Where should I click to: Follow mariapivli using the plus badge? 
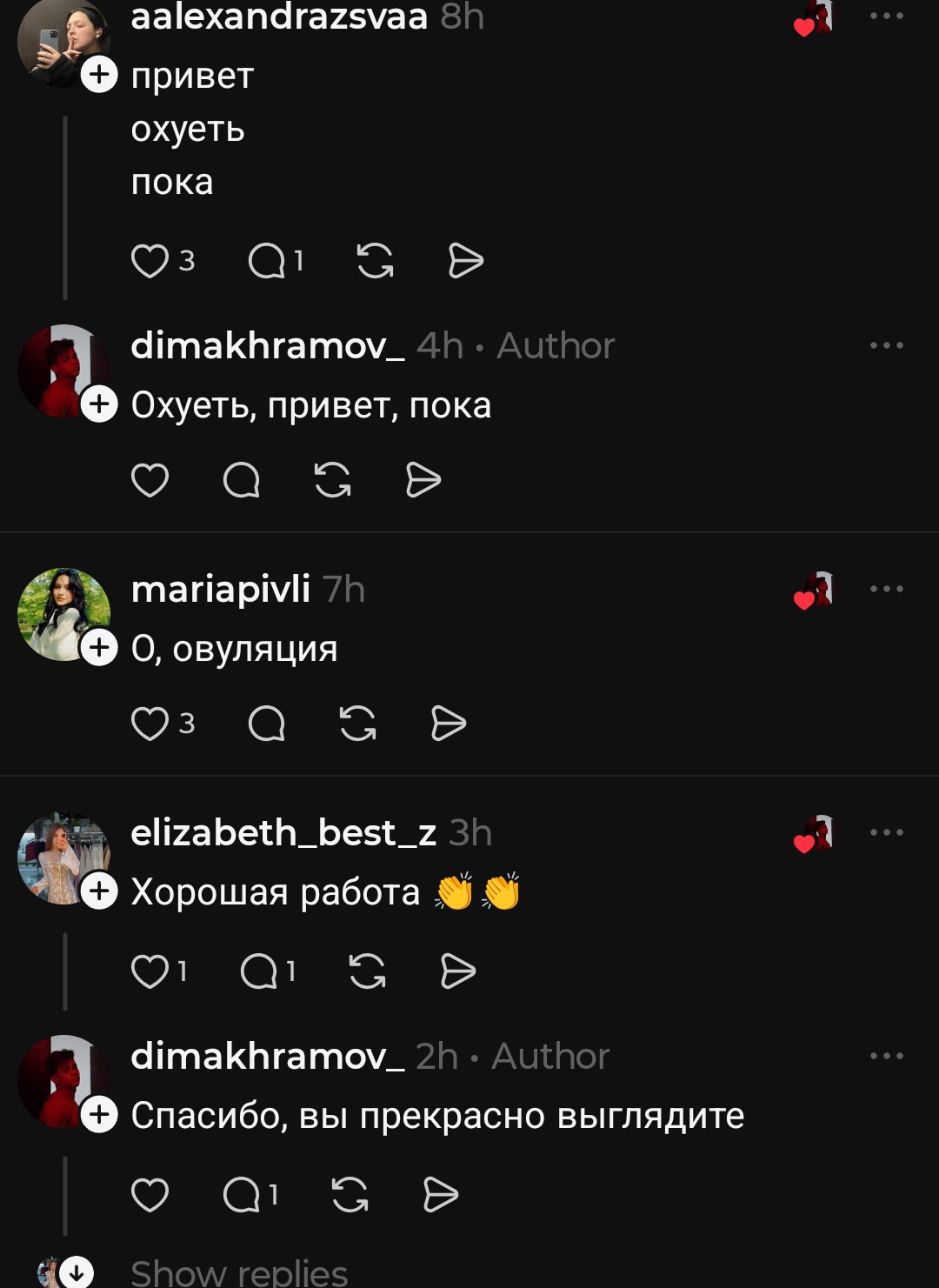point(99,648)
